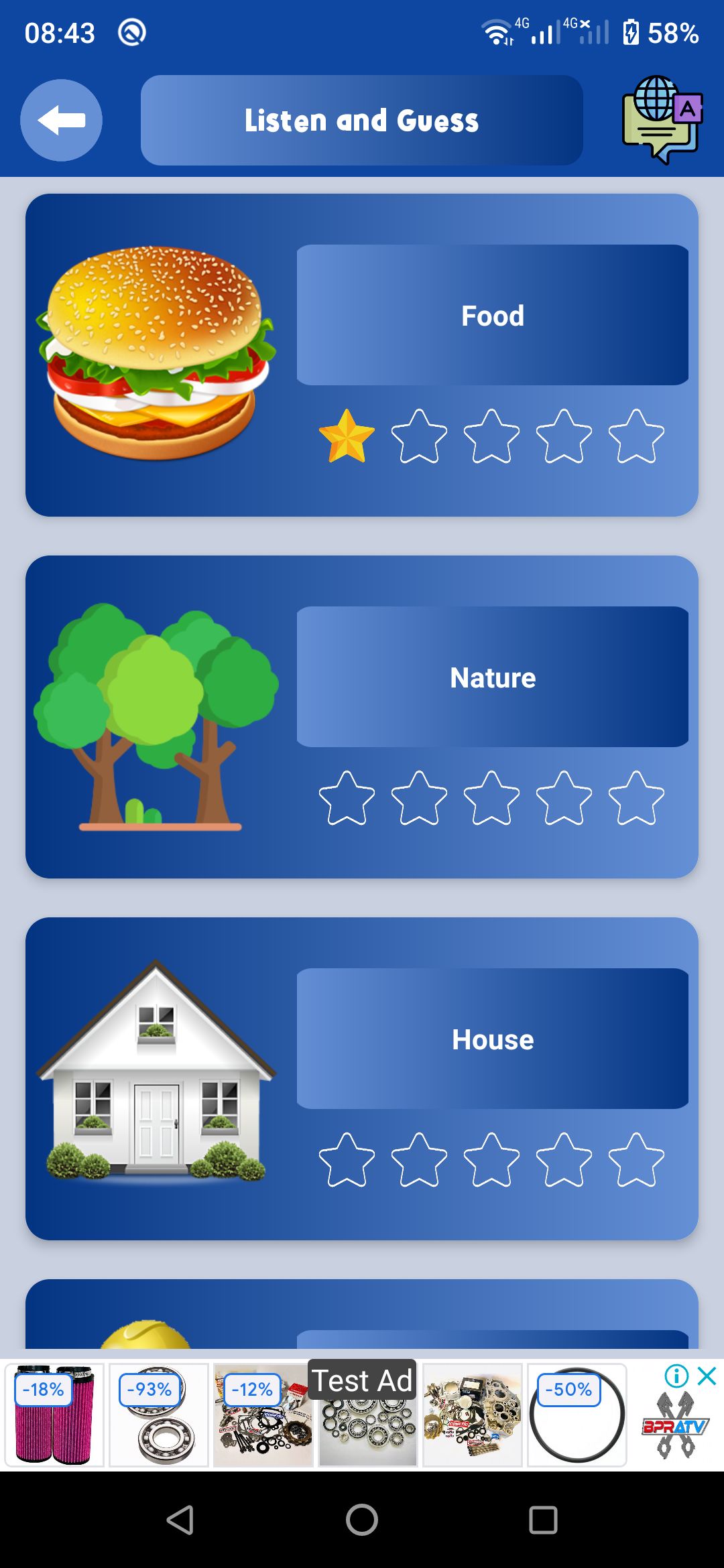Image resolution: width=724 pixels, height=1568 pixels.
Task: Open the -93% bearing ad item
Action: tap(159, 1415)
